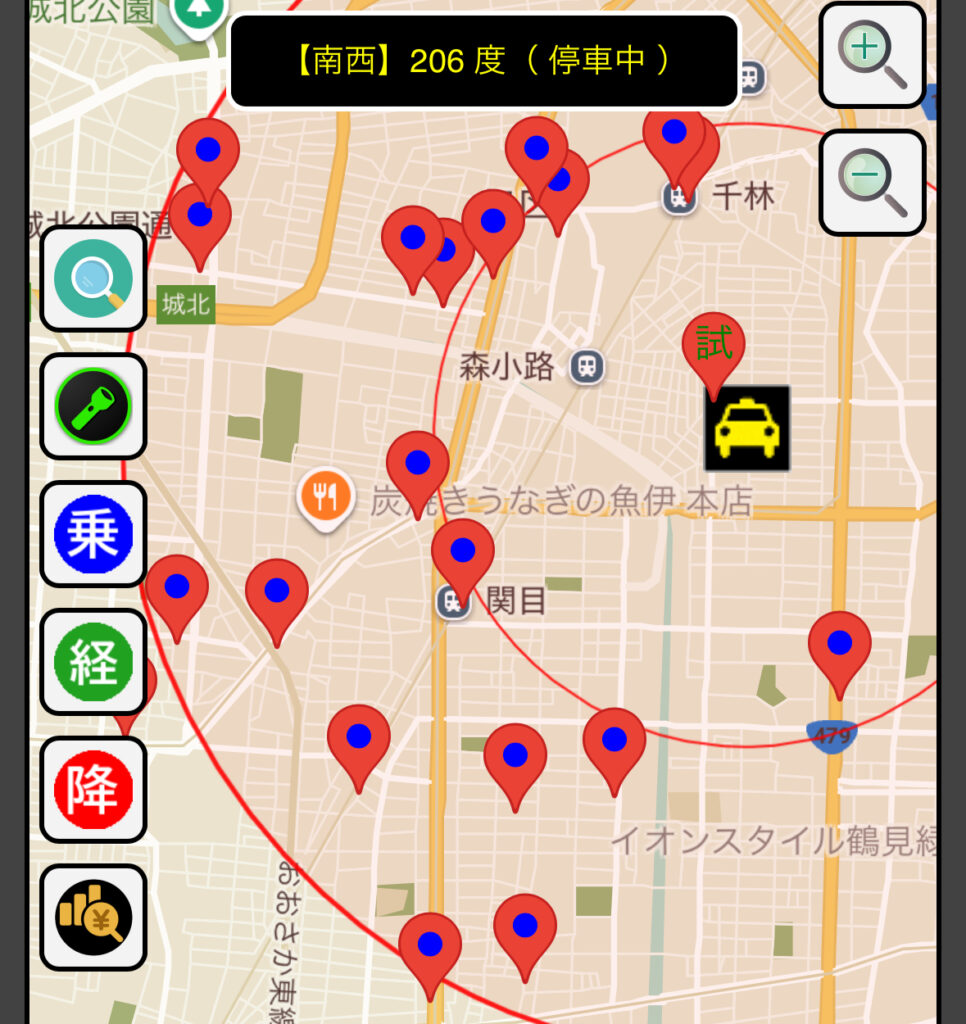Open 炭焼きうなぎの魚伊 本店 restaurant marker
The width and height of the screenshot is (966, 1024).
click(x=325, y=495)
